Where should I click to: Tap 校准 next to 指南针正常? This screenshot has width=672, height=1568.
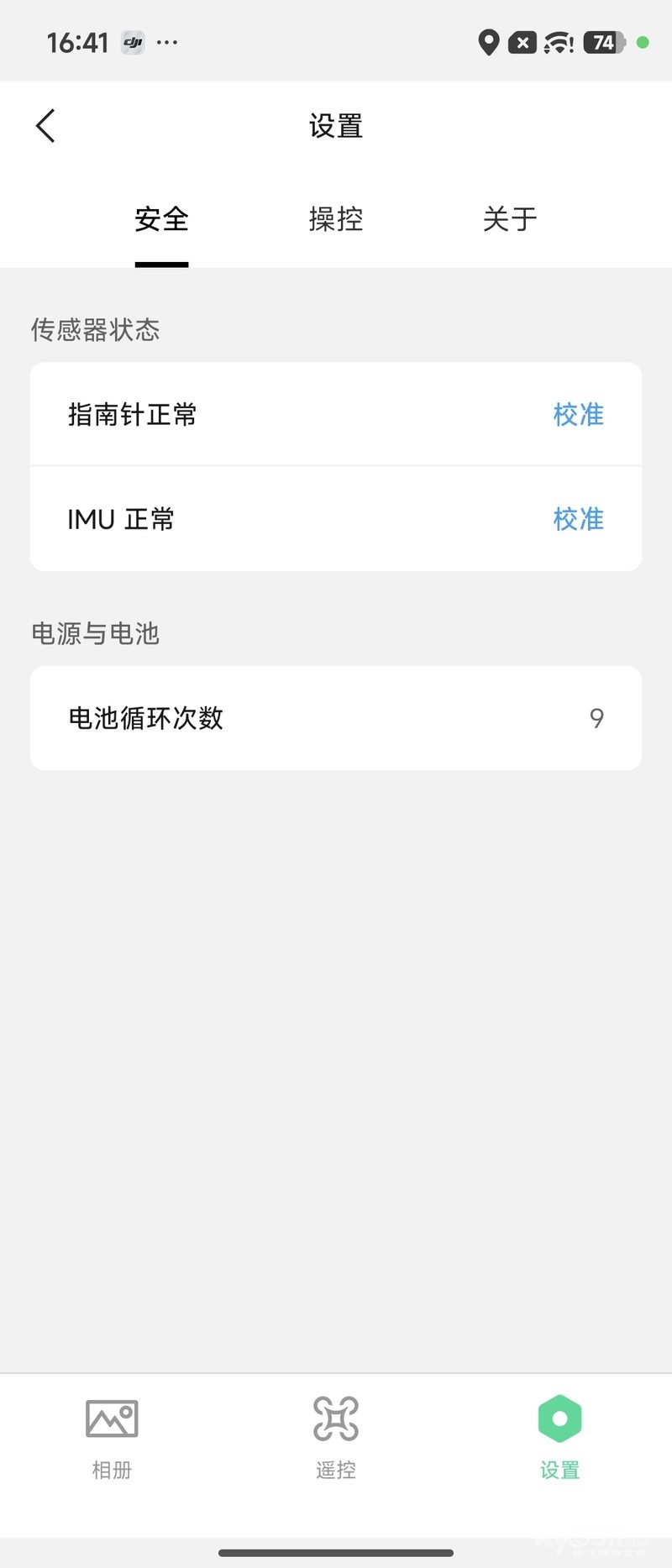pyautogui.click(x=578, y=415)
